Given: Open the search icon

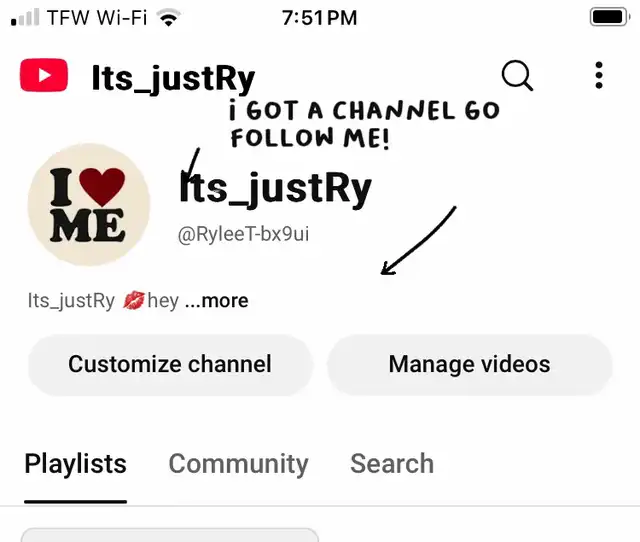Looking at the screenshot, I should (517, 75).
